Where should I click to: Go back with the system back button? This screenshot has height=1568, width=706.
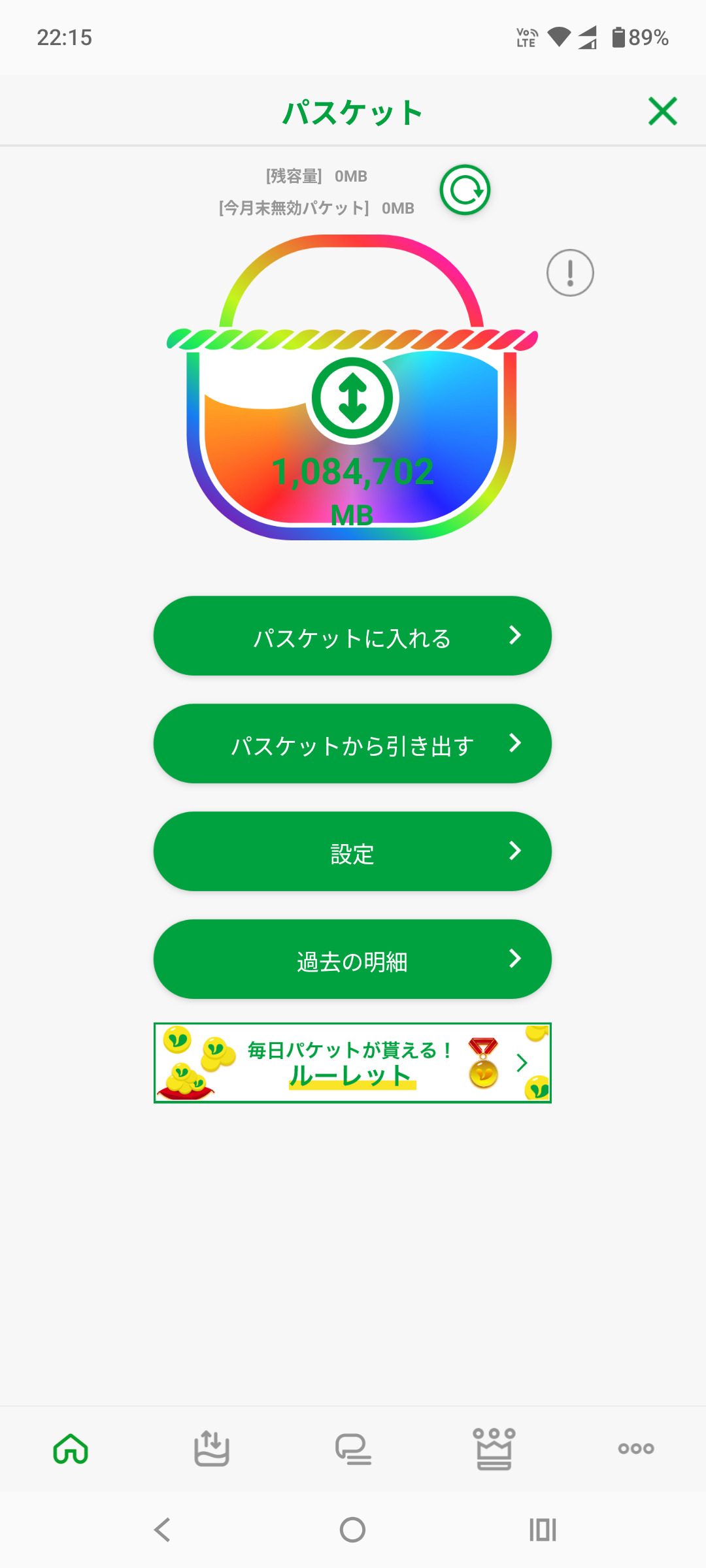tap(162, 1529)
